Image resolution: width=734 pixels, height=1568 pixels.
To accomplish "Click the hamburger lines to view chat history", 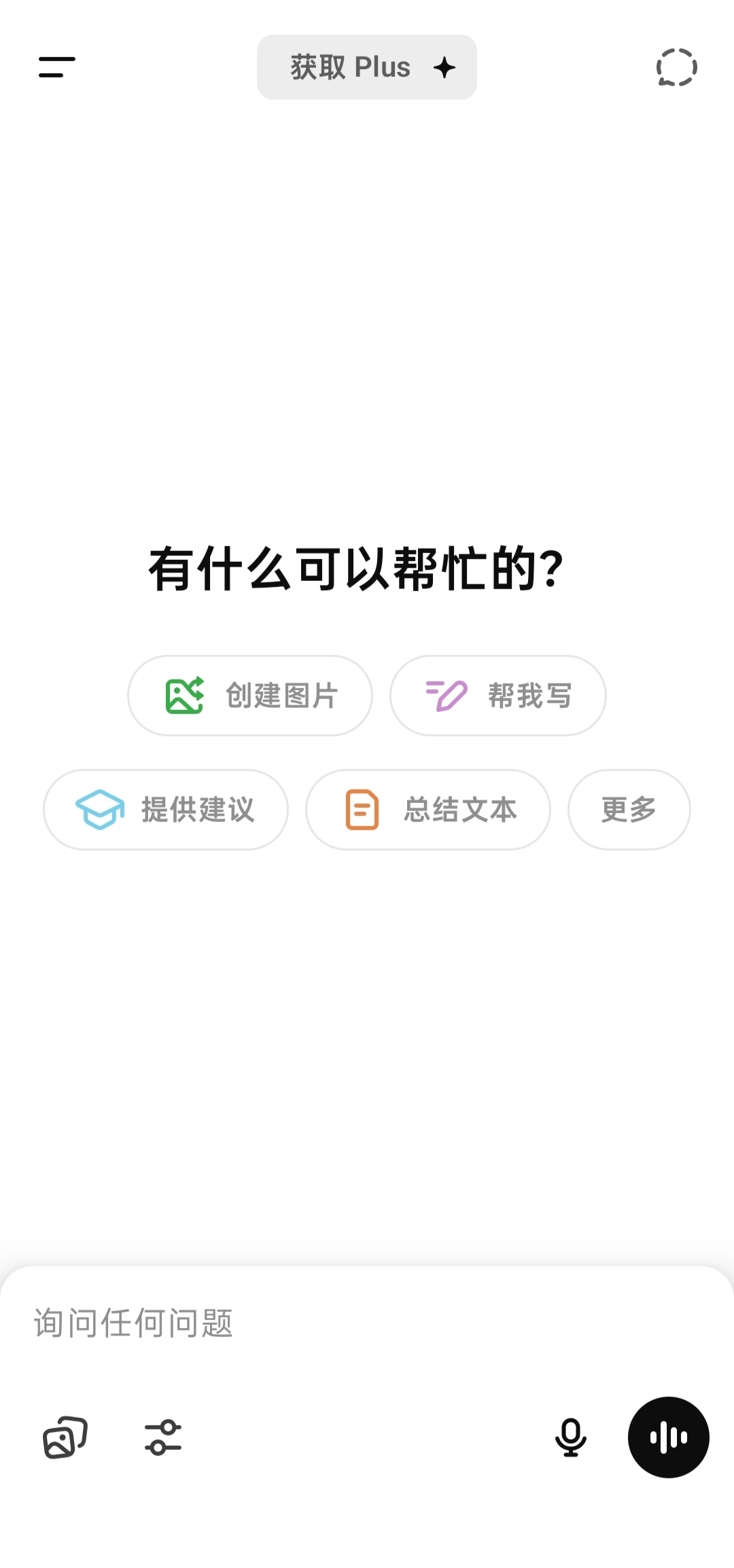I will [x=56, y=67].
